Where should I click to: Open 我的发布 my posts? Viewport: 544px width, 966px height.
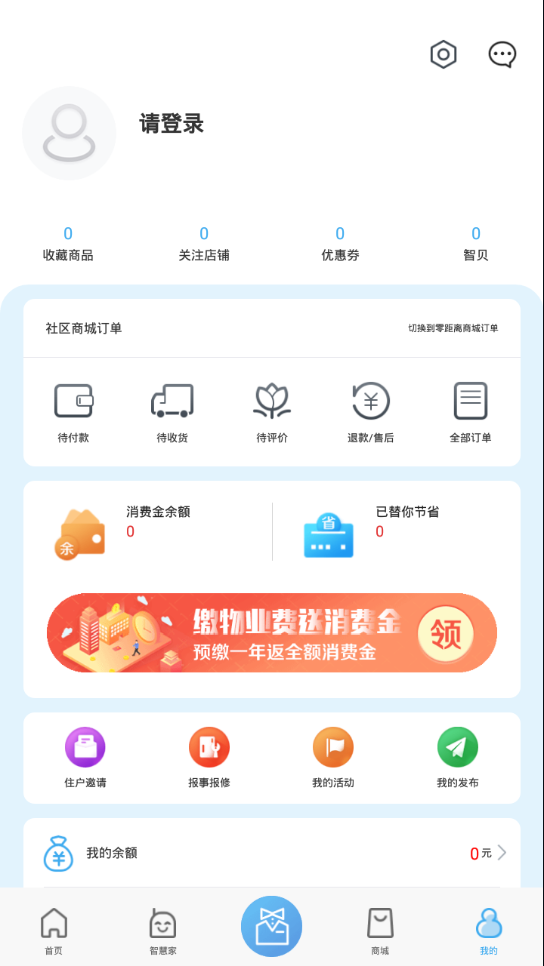457,757
